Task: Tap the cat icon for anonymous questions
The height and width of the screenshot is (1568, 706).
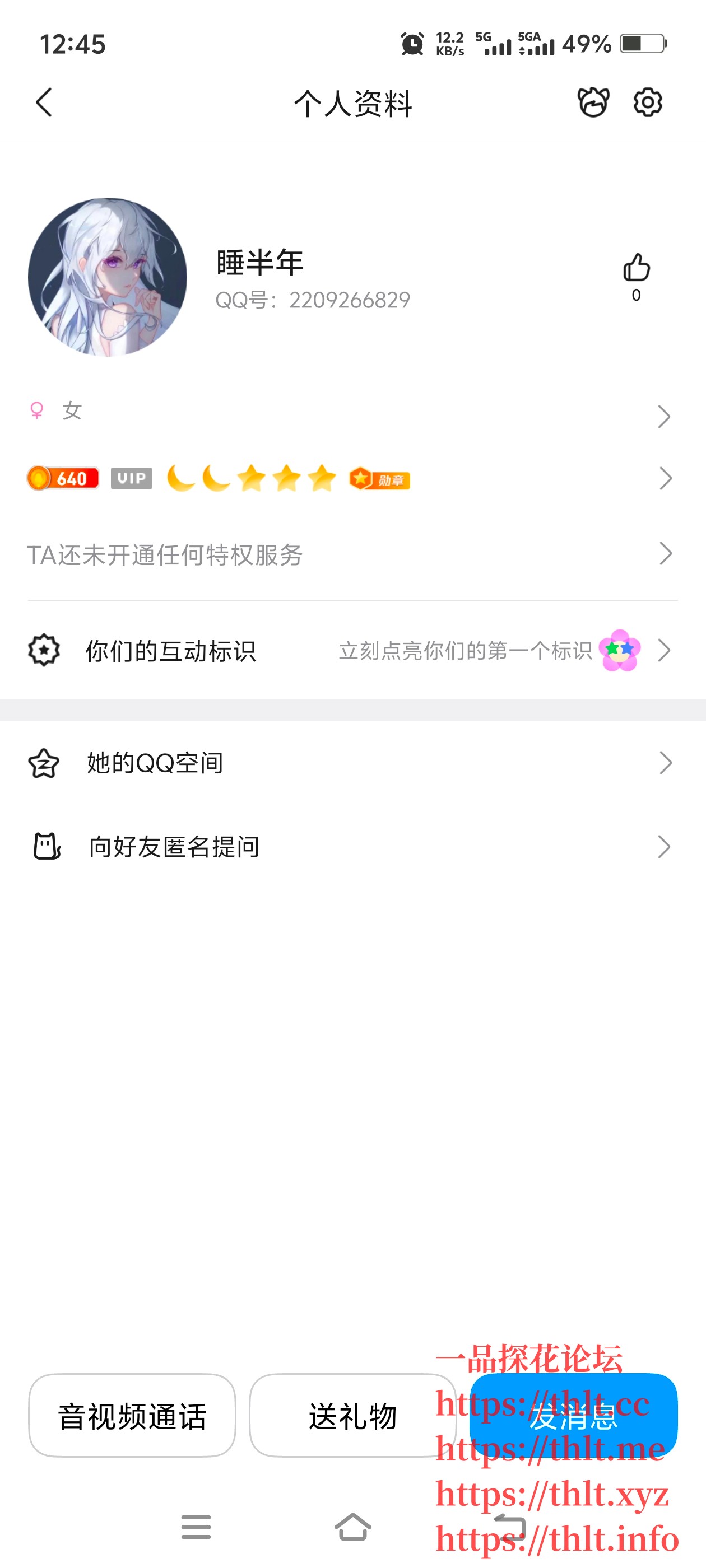Action: [x=46, y=846]
